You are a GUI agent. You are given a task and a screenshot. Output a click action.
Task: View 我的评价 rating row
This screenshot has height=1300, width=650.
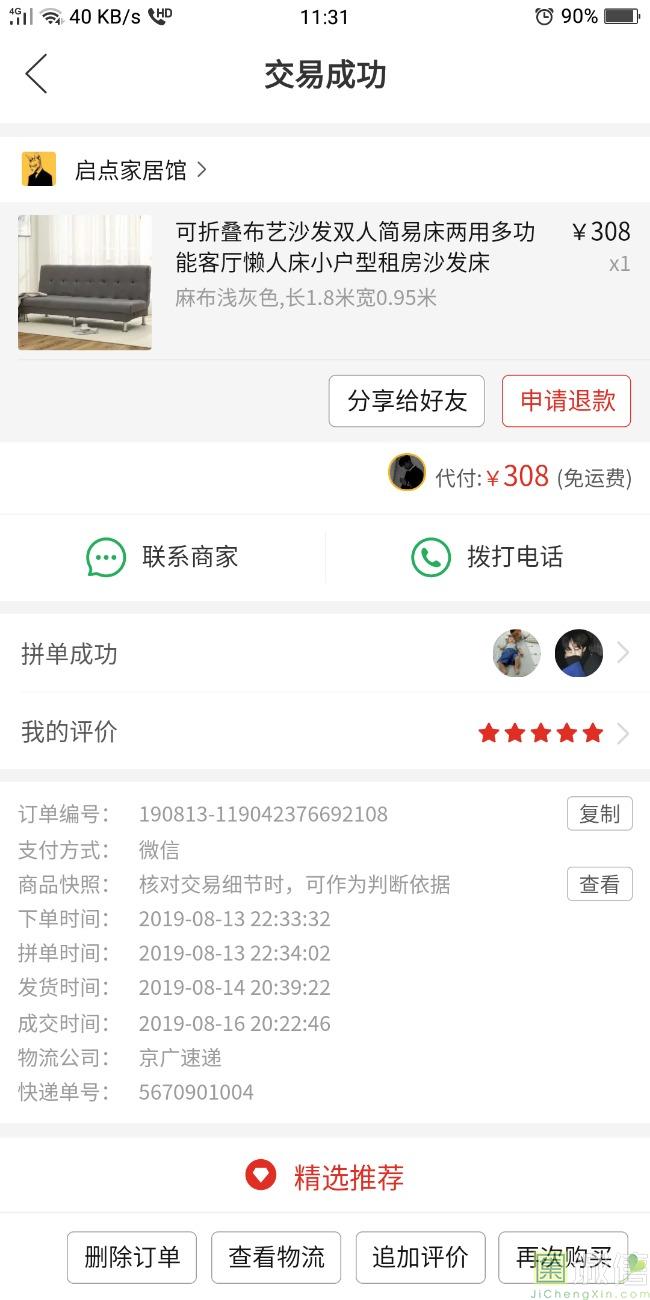[325, 732]
